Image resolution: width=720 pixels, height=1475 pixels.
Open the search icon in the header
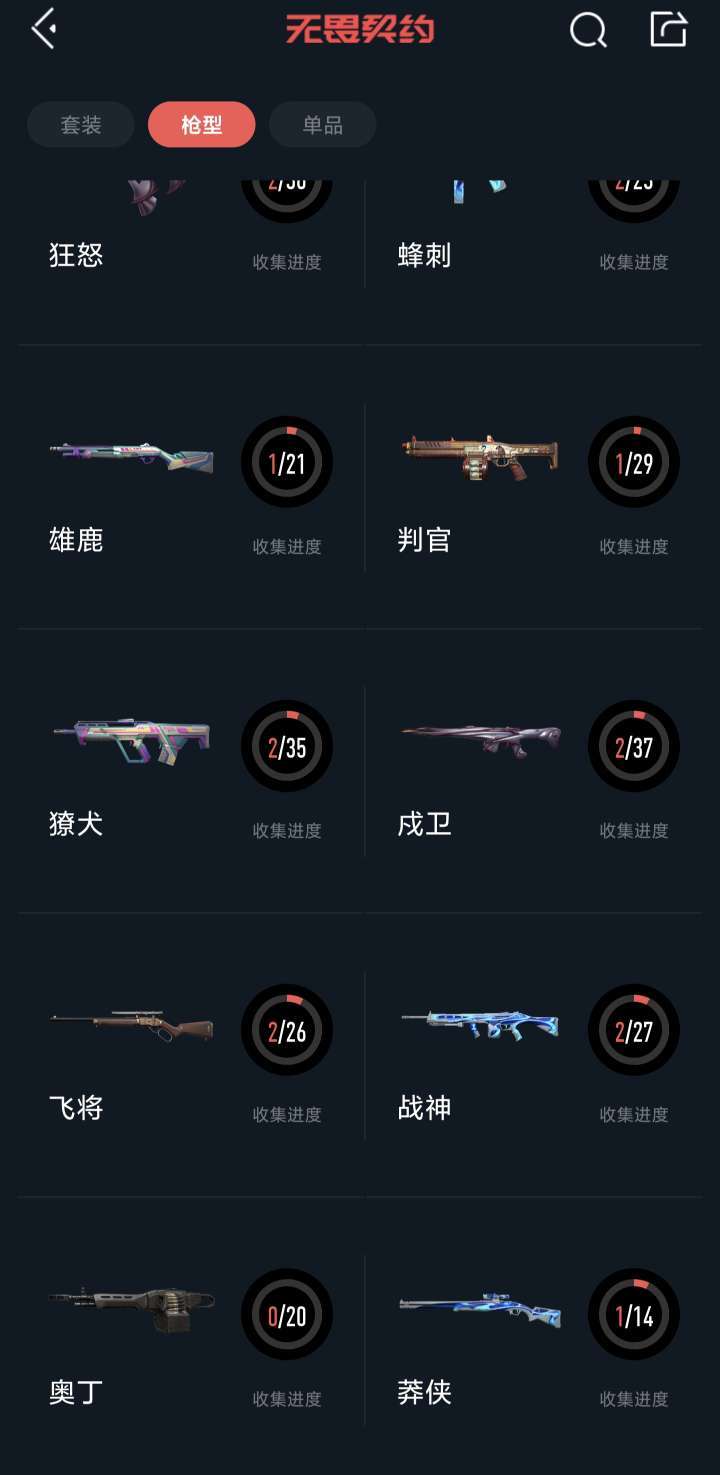pos(588,30)
